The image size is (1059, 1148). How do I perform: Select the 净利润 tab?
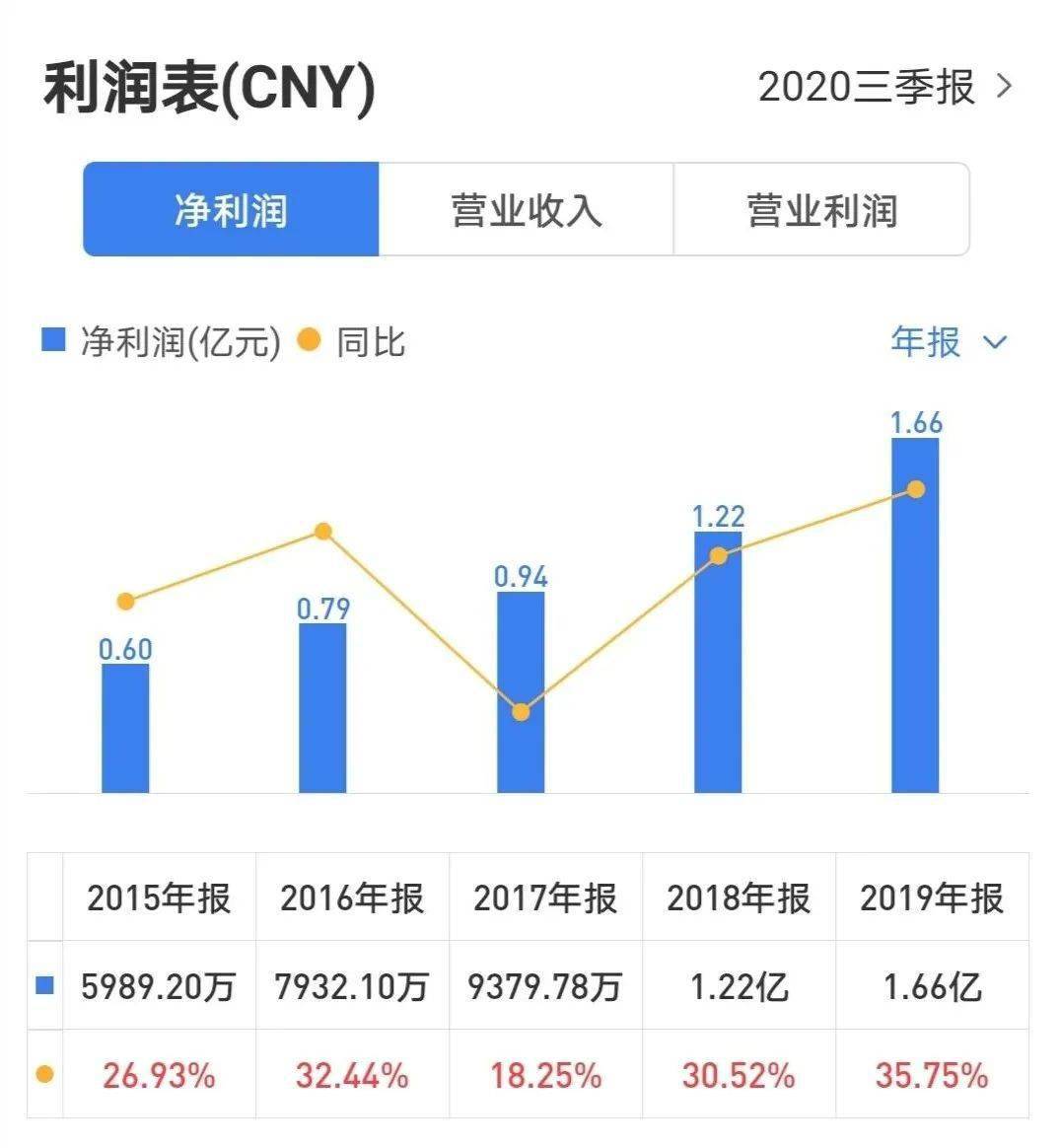click(x=231, y=210)
